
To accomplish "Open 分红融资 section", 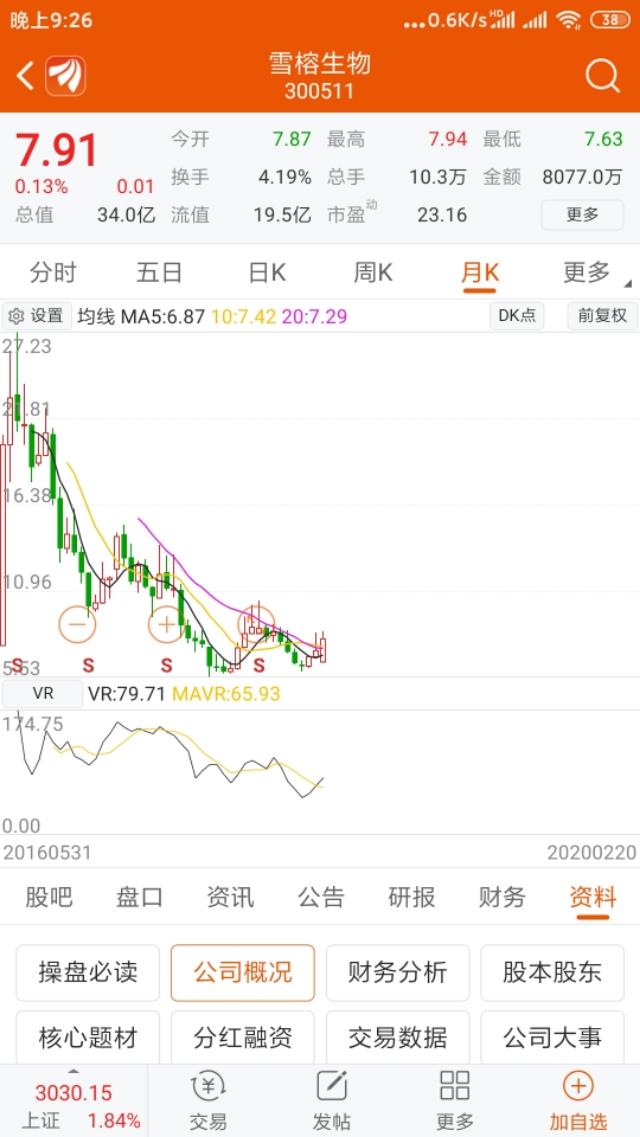I will coord(242,1037).
